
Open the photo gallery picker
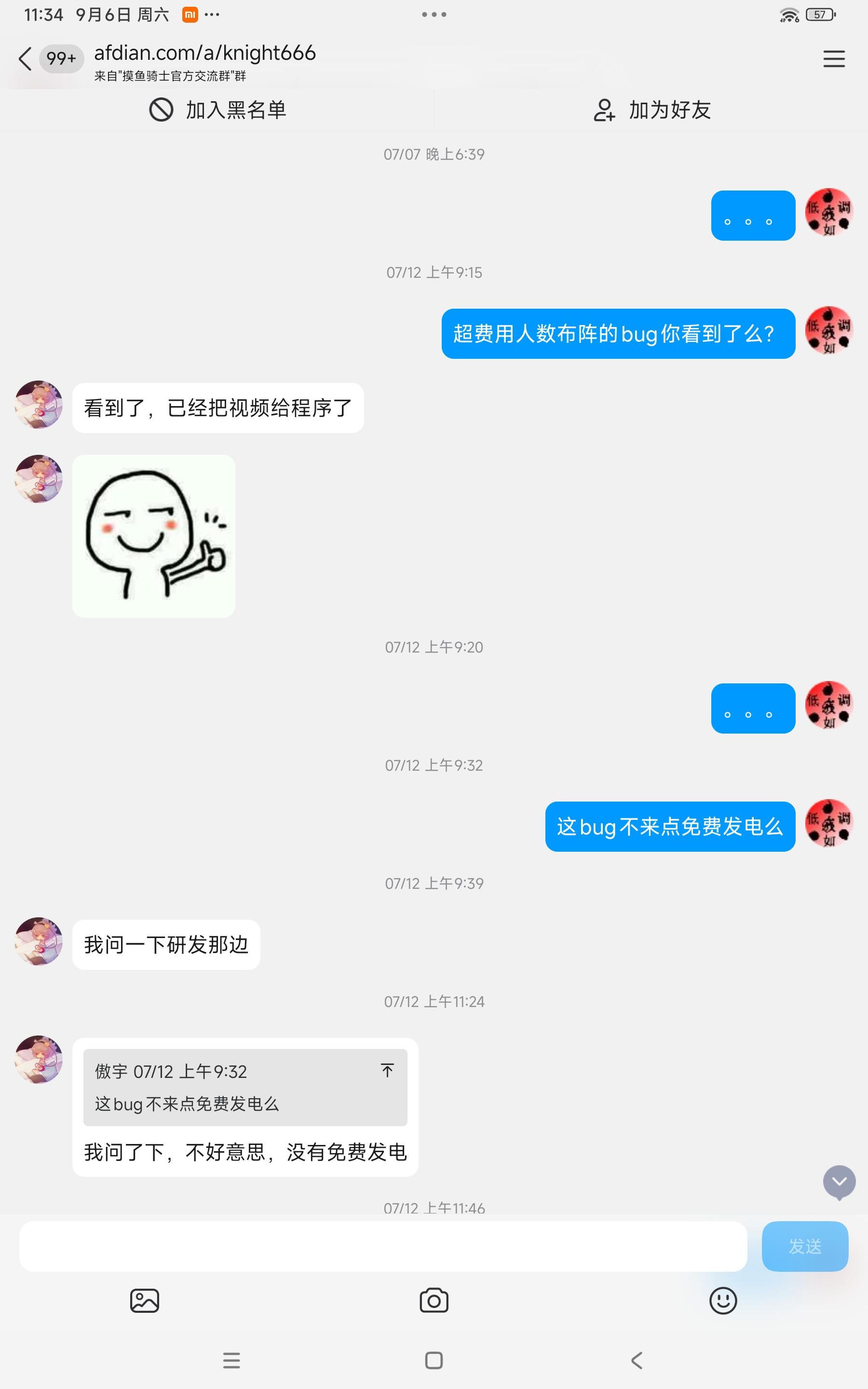145,1300
